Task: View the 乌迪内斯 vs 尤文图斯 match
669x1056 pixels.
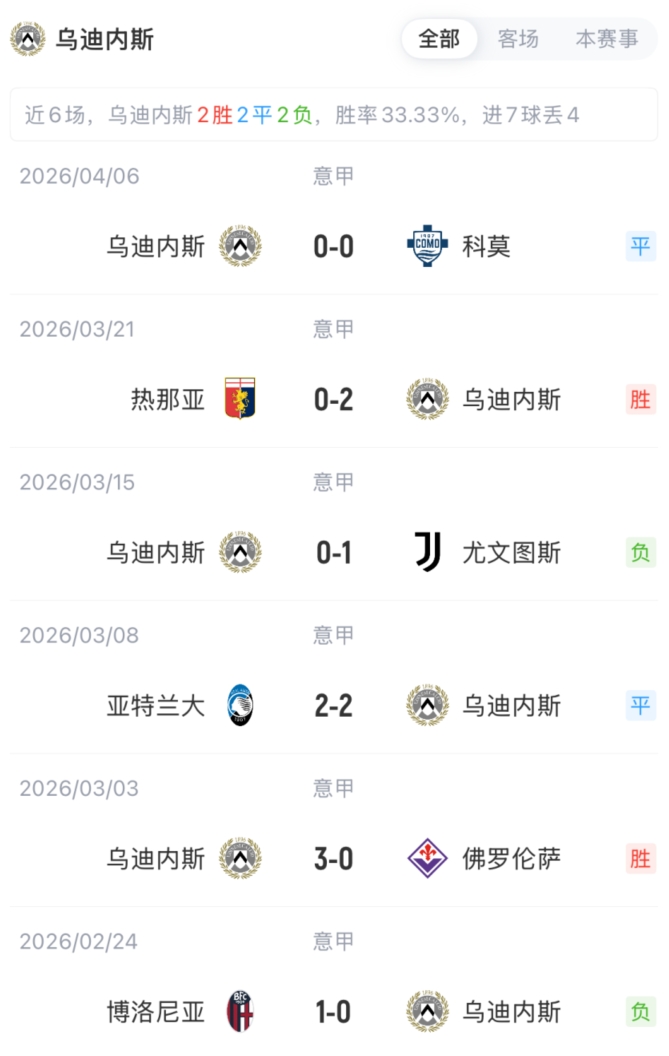Action: point(334,552)
